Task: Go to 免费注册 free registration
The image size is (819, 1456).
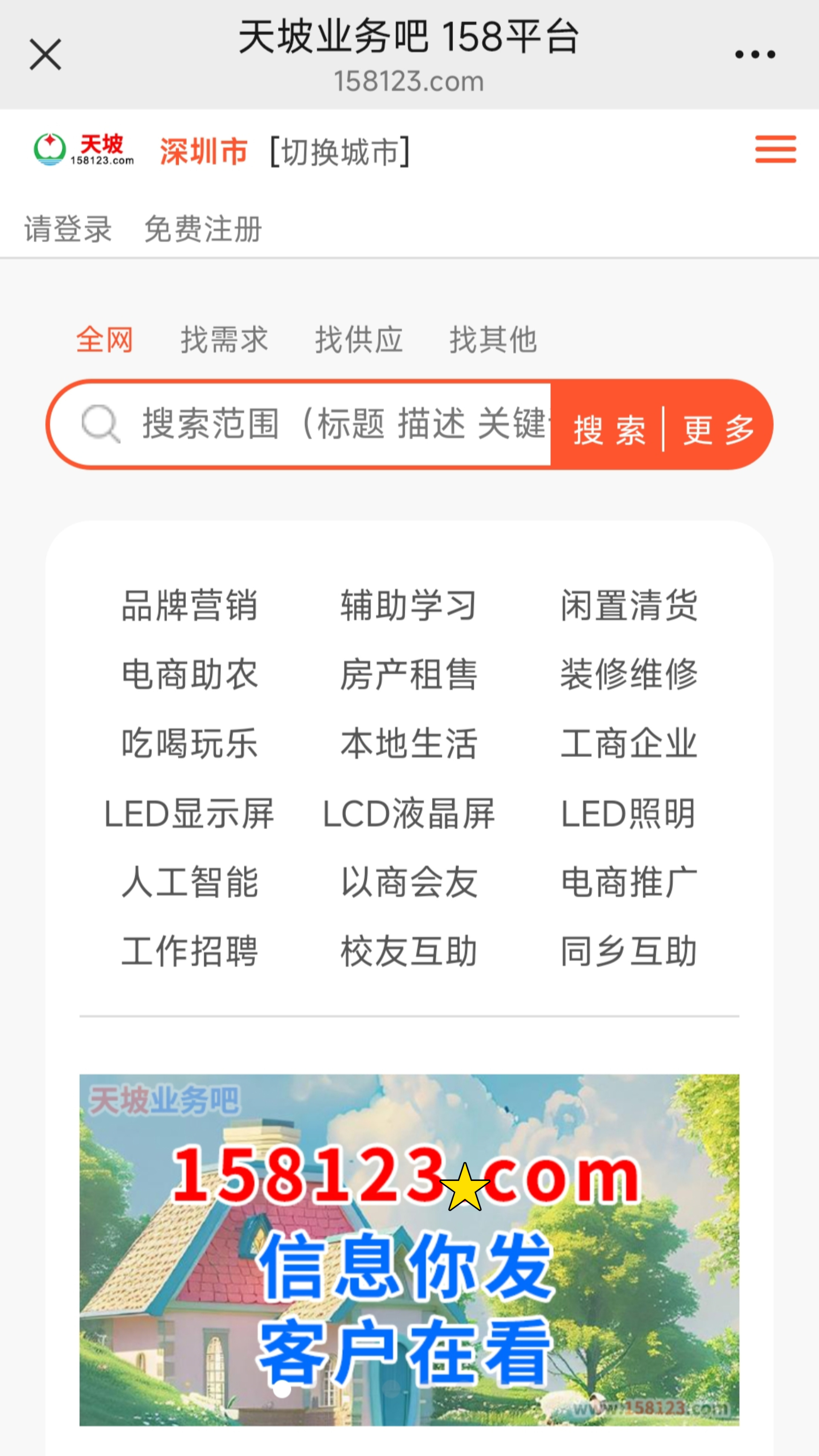Action: click(203, 229)
